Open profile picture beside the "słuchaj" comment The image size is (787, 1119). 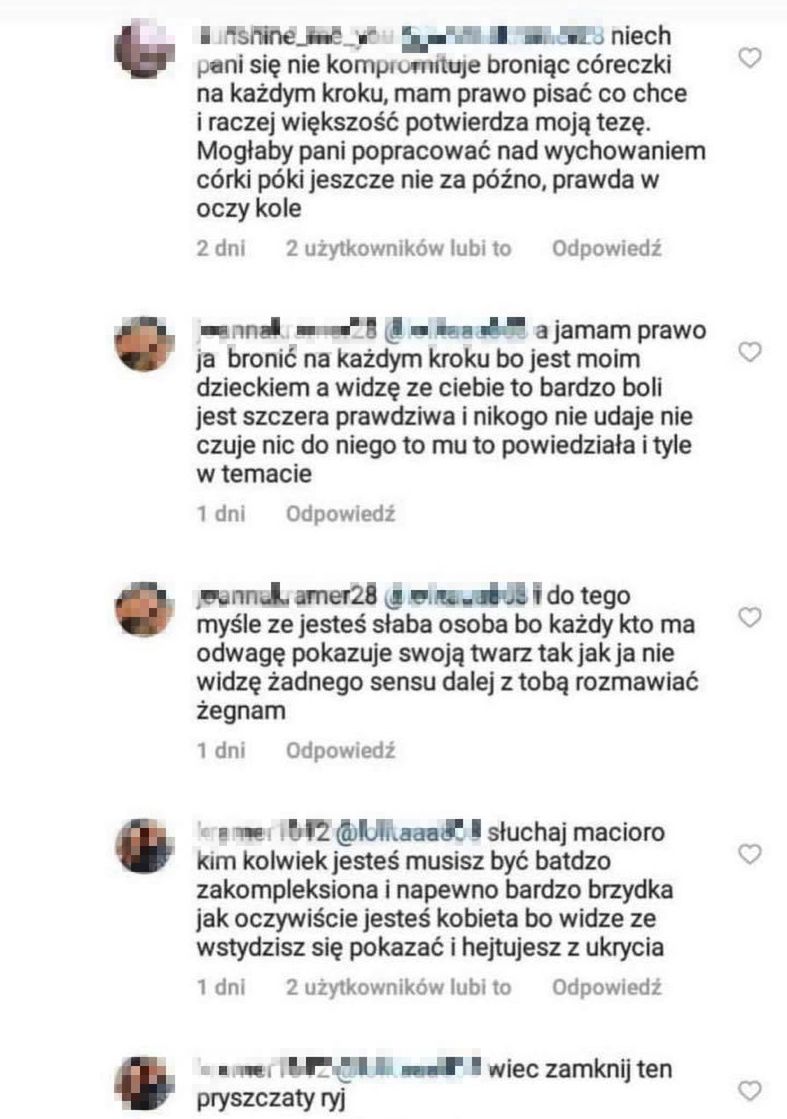coord(146,845)
